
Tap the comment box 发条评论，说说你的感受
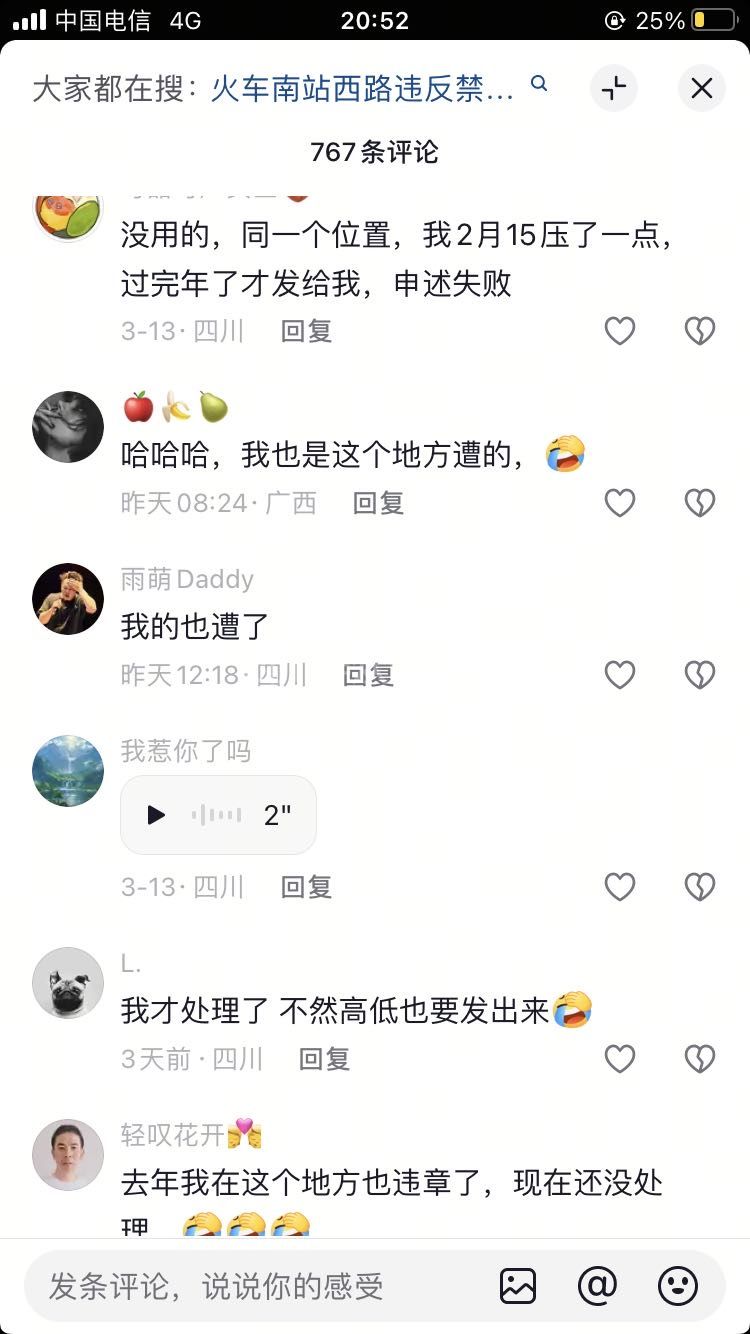[x=250, y=1286]
